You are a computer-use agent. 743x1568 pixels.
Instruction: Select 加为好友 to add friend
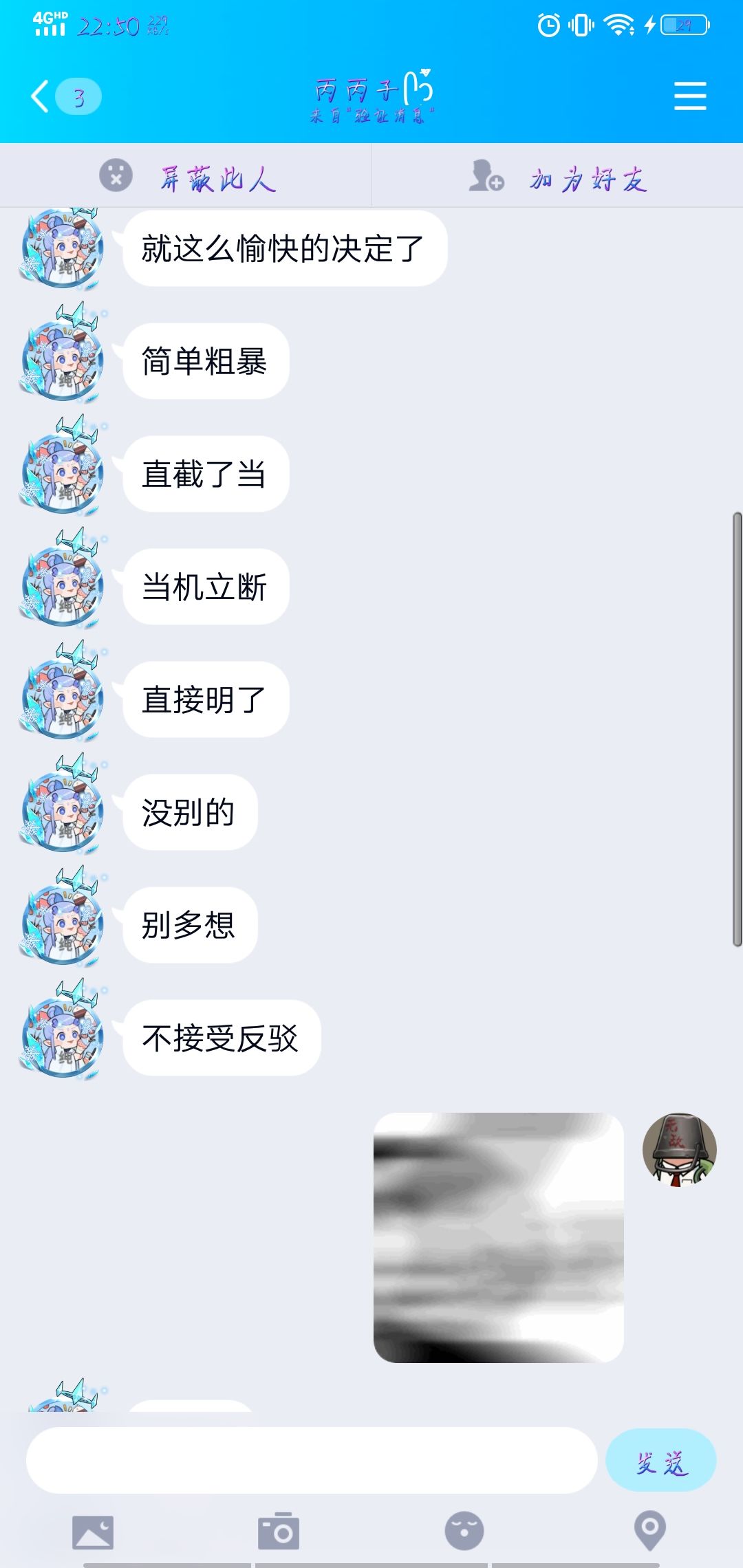588,180
